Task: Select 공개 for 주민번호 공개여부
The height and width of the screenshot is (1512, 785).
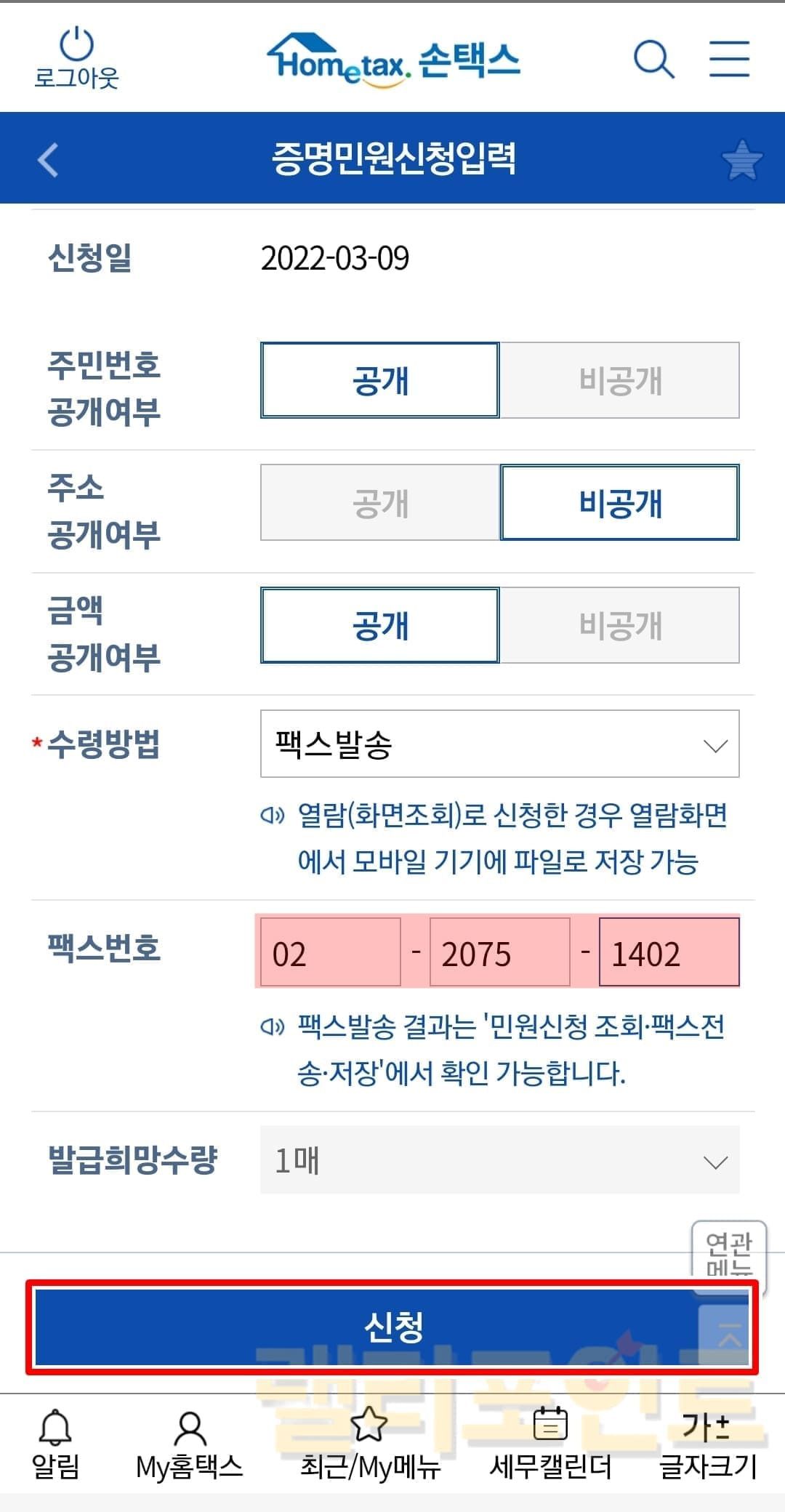Action: coord(380,380)
